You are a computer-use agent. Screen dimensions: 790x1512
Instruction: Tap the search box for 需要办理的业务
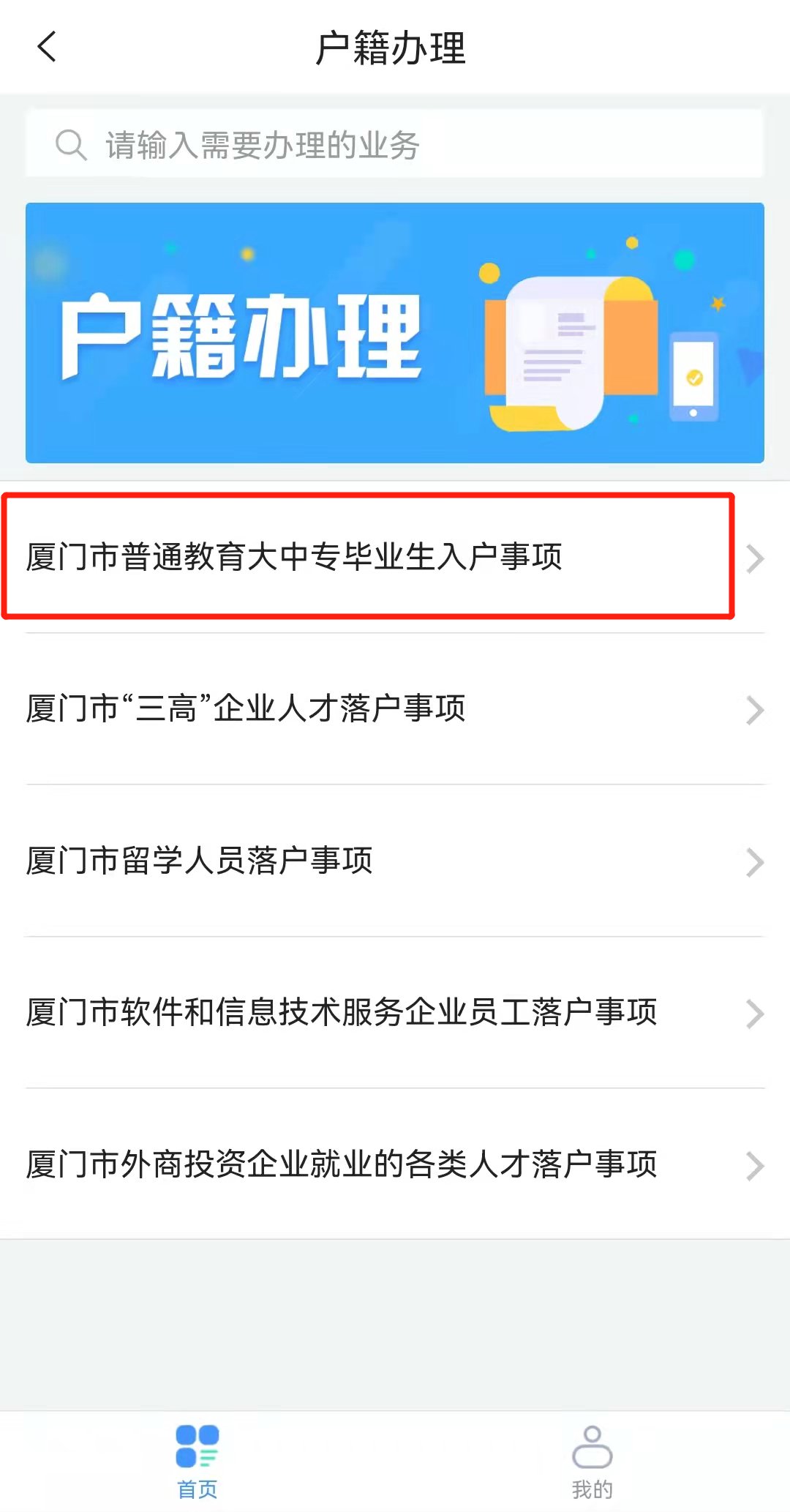pos(395,144)
